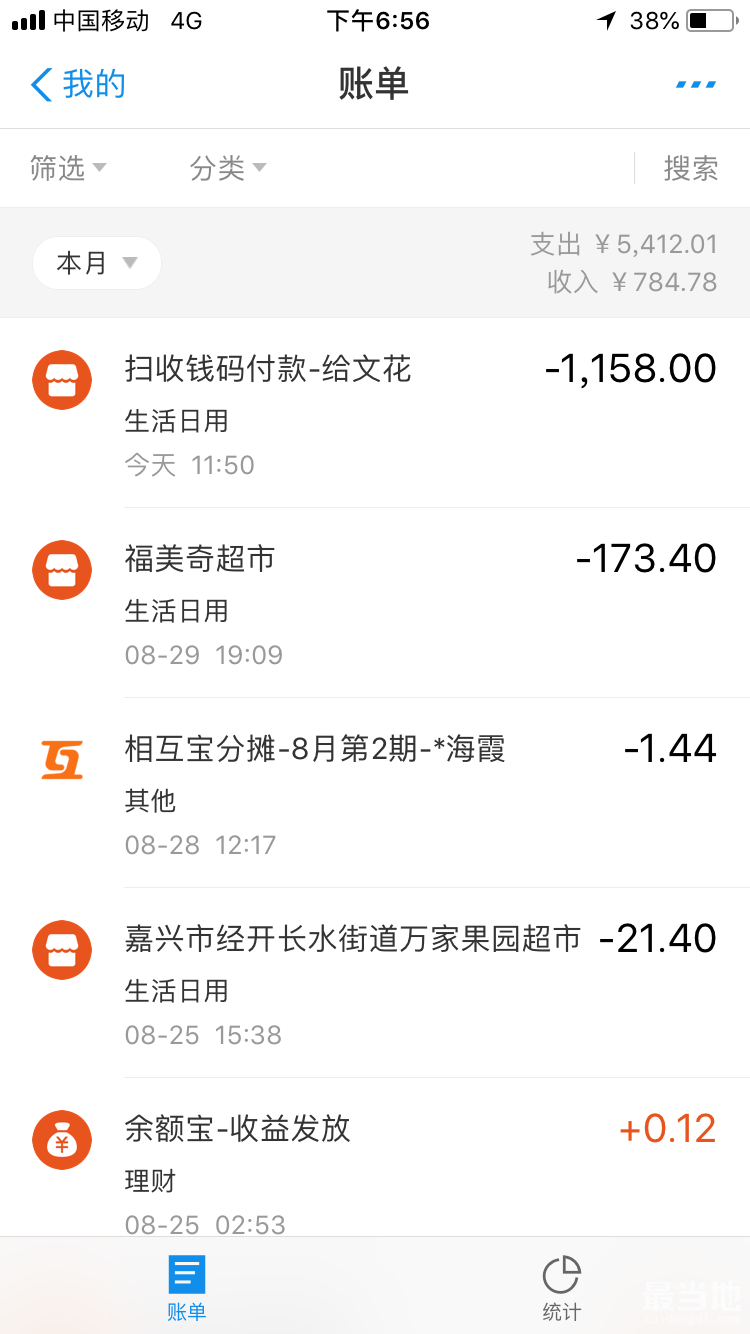
Task: Tap the store icon beside 扫收钱码付款-给文花
Action: [61, 380]
